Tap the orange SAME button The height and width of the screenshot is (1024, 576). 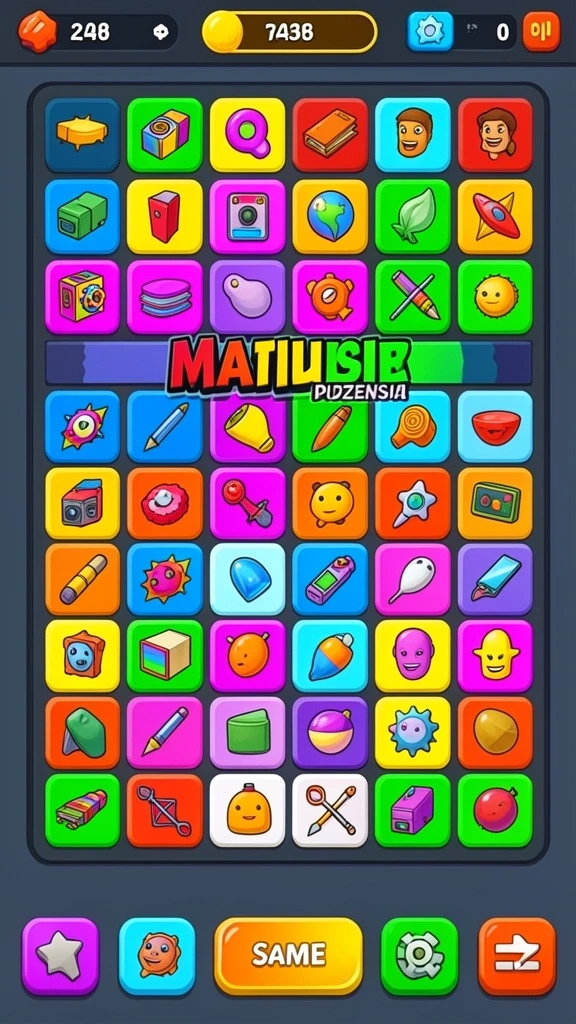[x=288, y=955]
